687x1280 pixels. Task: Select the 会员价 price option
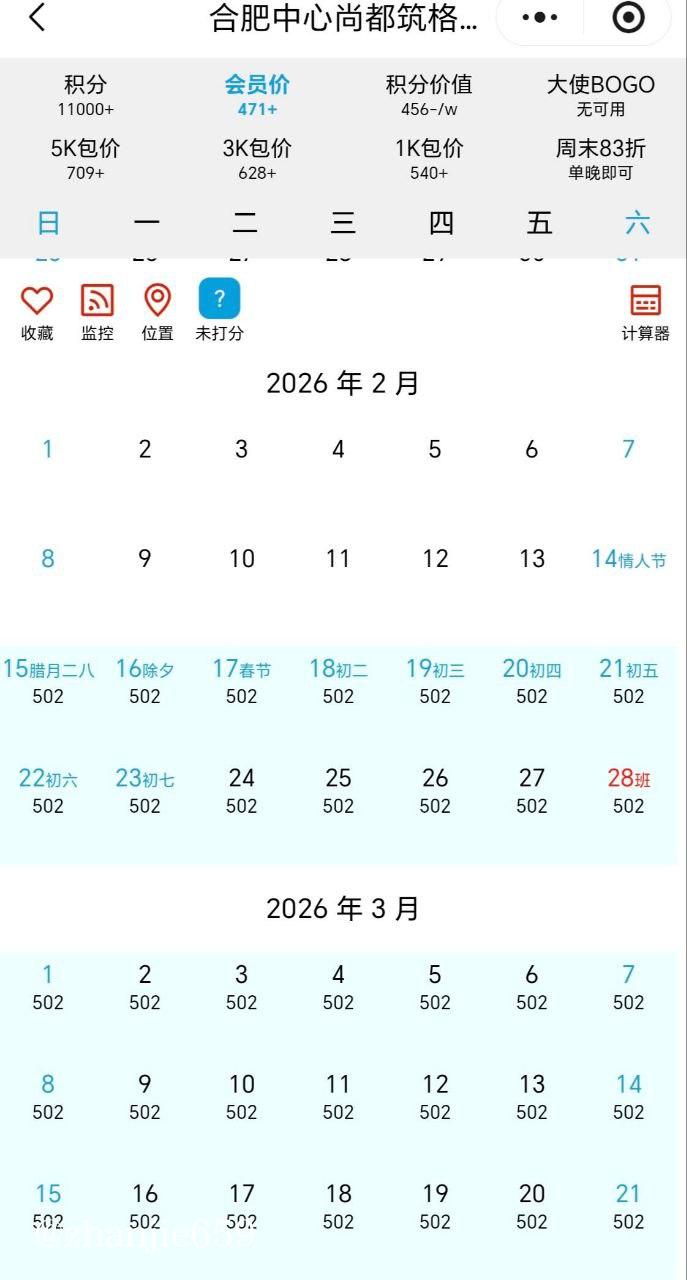(x=257, y=95)
